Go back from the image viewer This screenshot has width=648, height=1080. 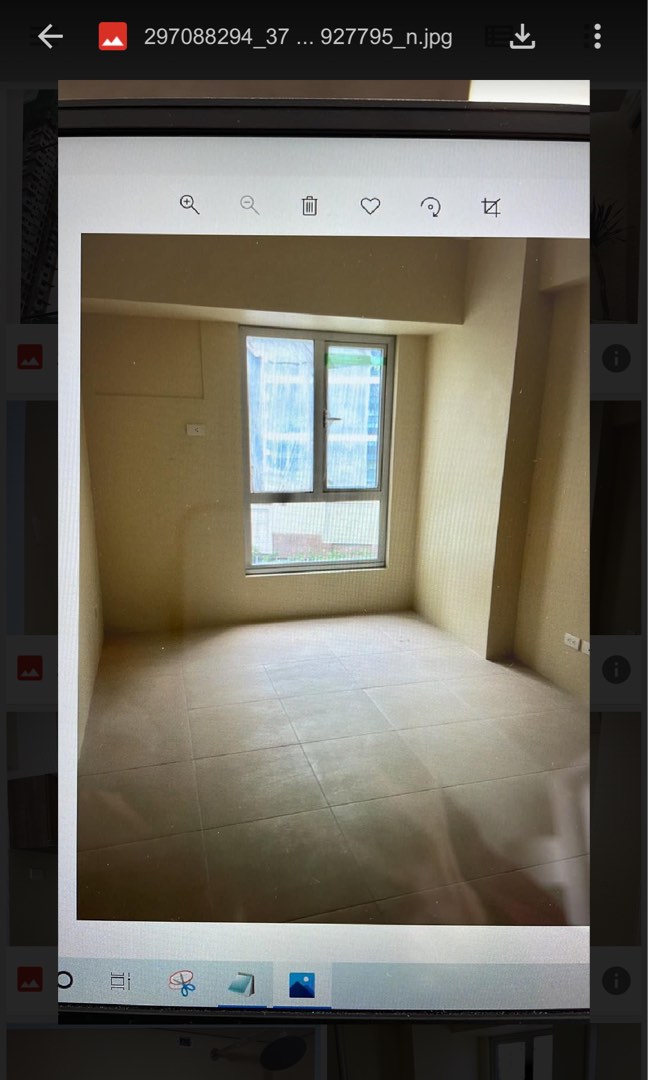coord(49,37)
